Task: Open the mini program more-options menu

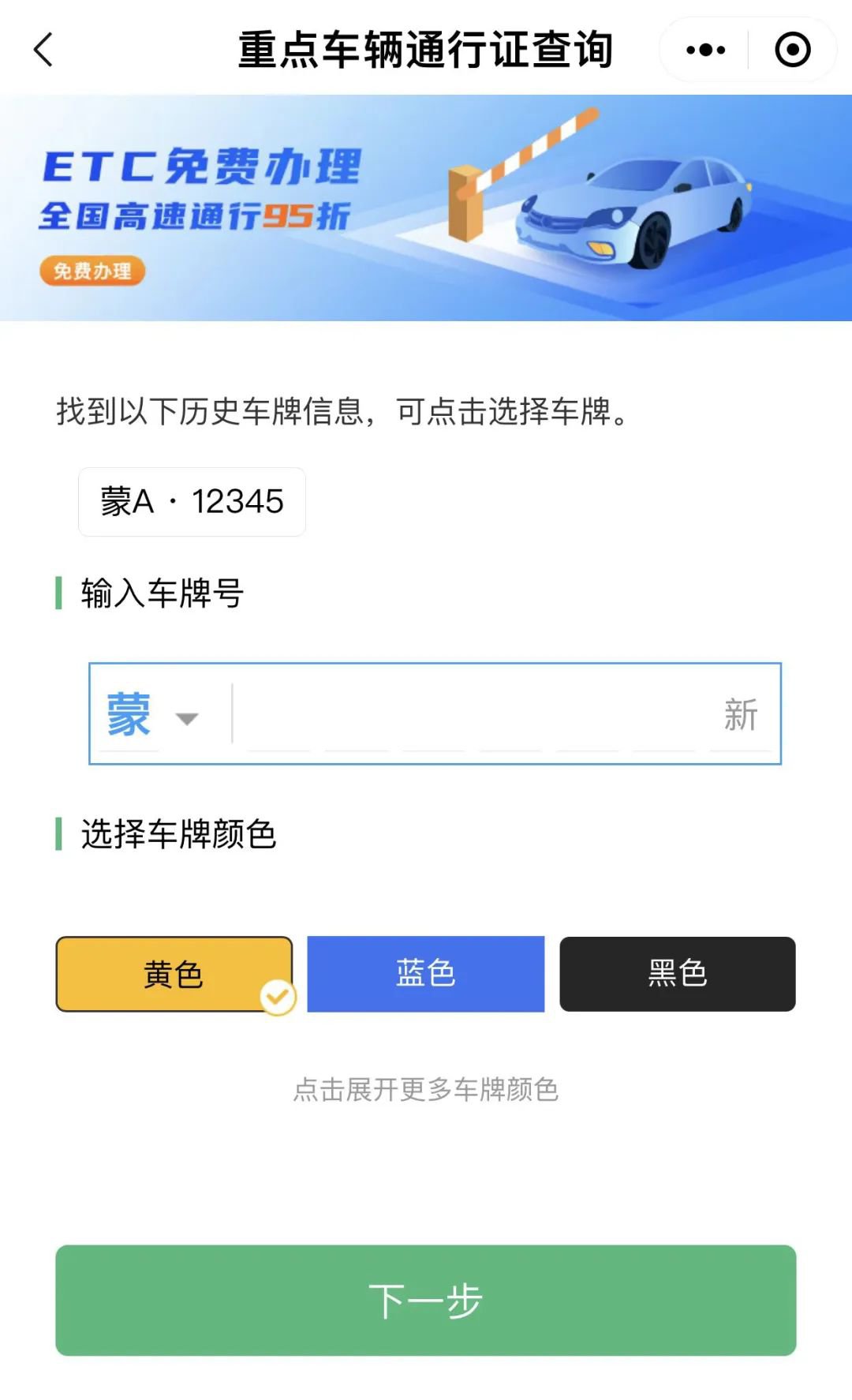Action: pos(705,51)
